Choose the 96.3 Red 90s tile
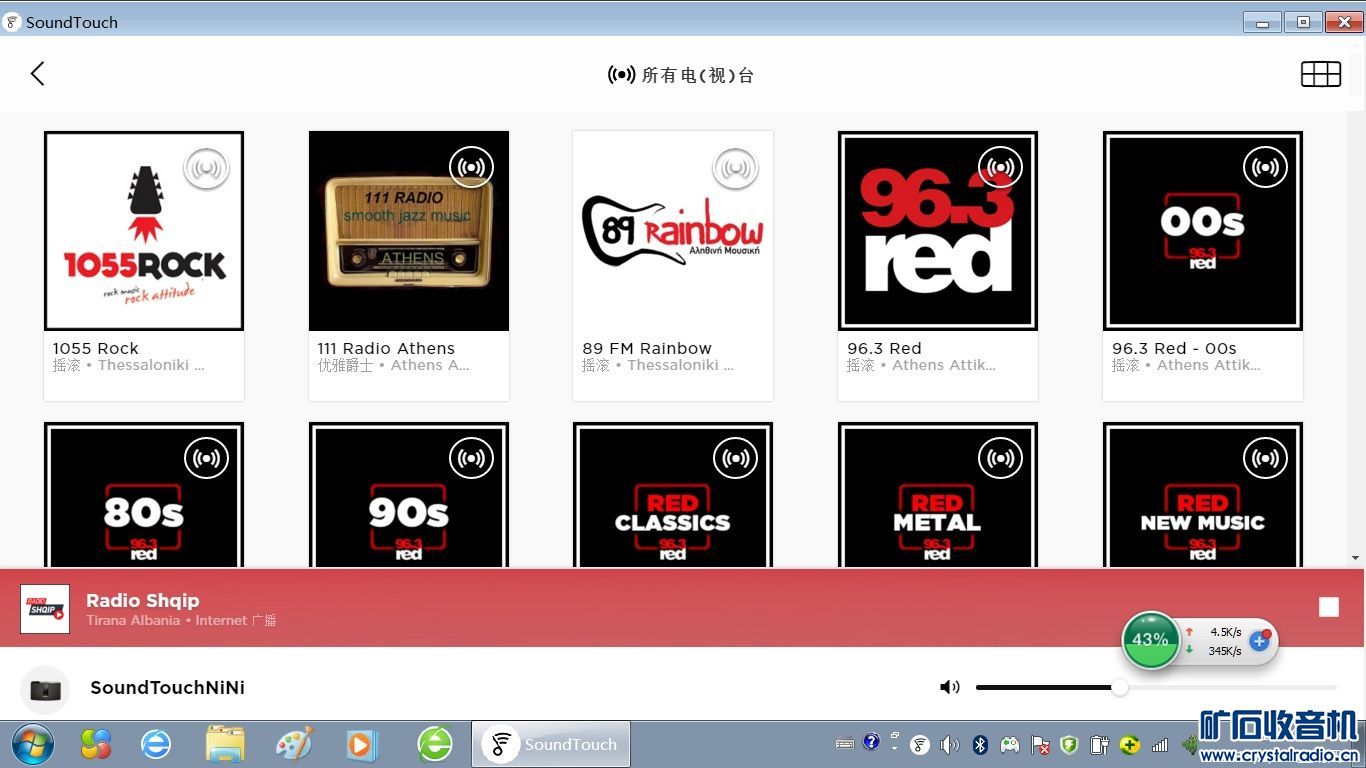The height and width of the screenshot is (768, 1366). point(408,497)
